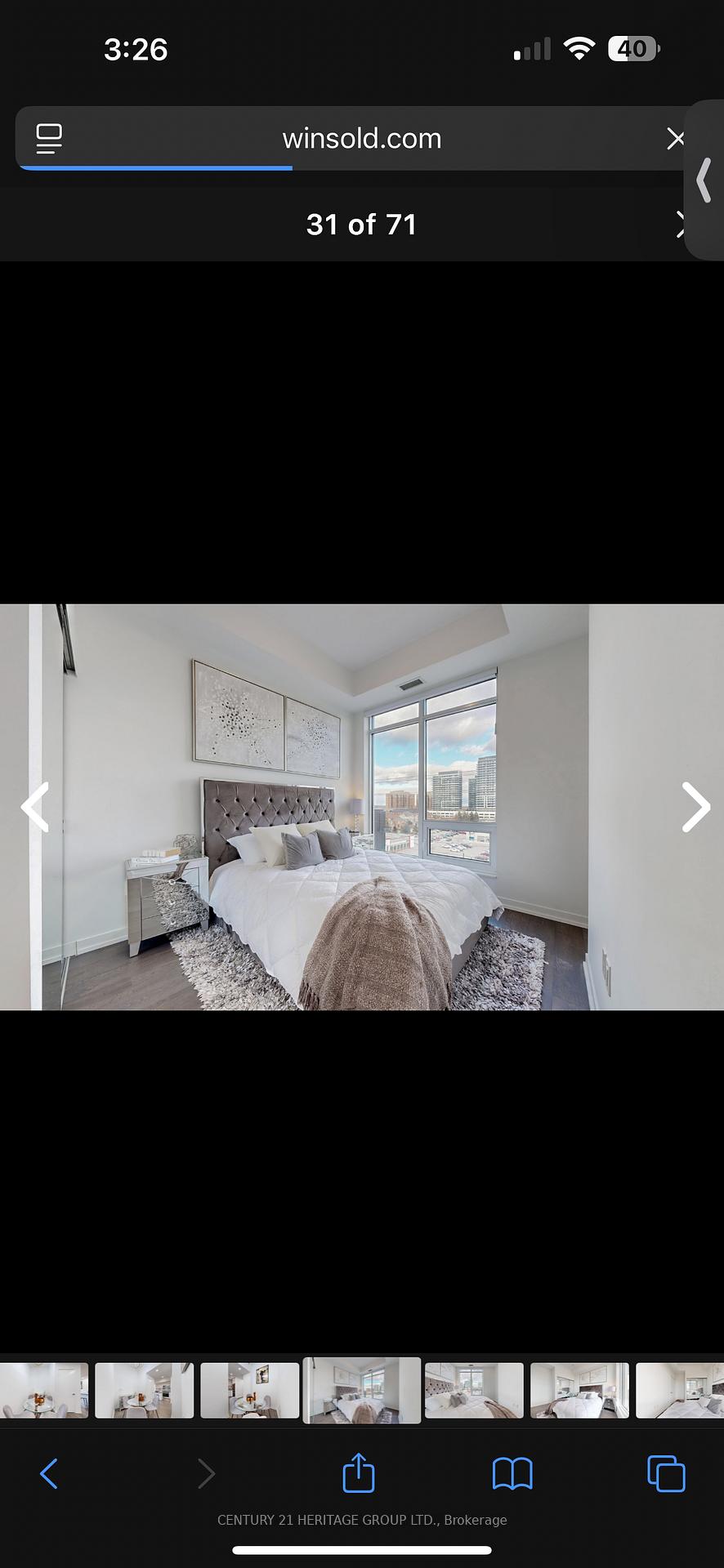Stop the page from loading
724x1568 pixels.
[x=674, y=139]
